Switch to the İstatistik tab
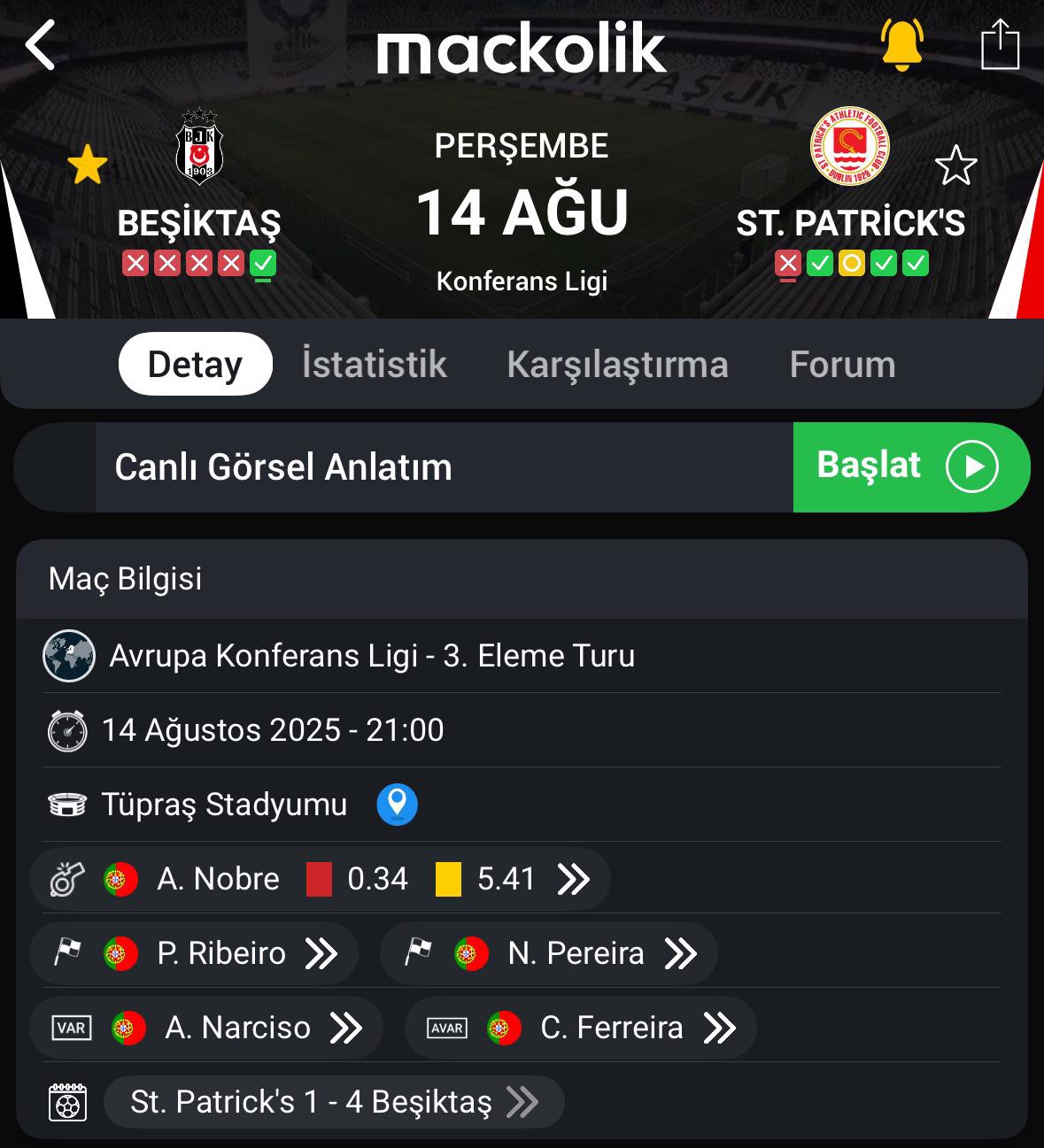1044x1148 pixels. [374, 364]
